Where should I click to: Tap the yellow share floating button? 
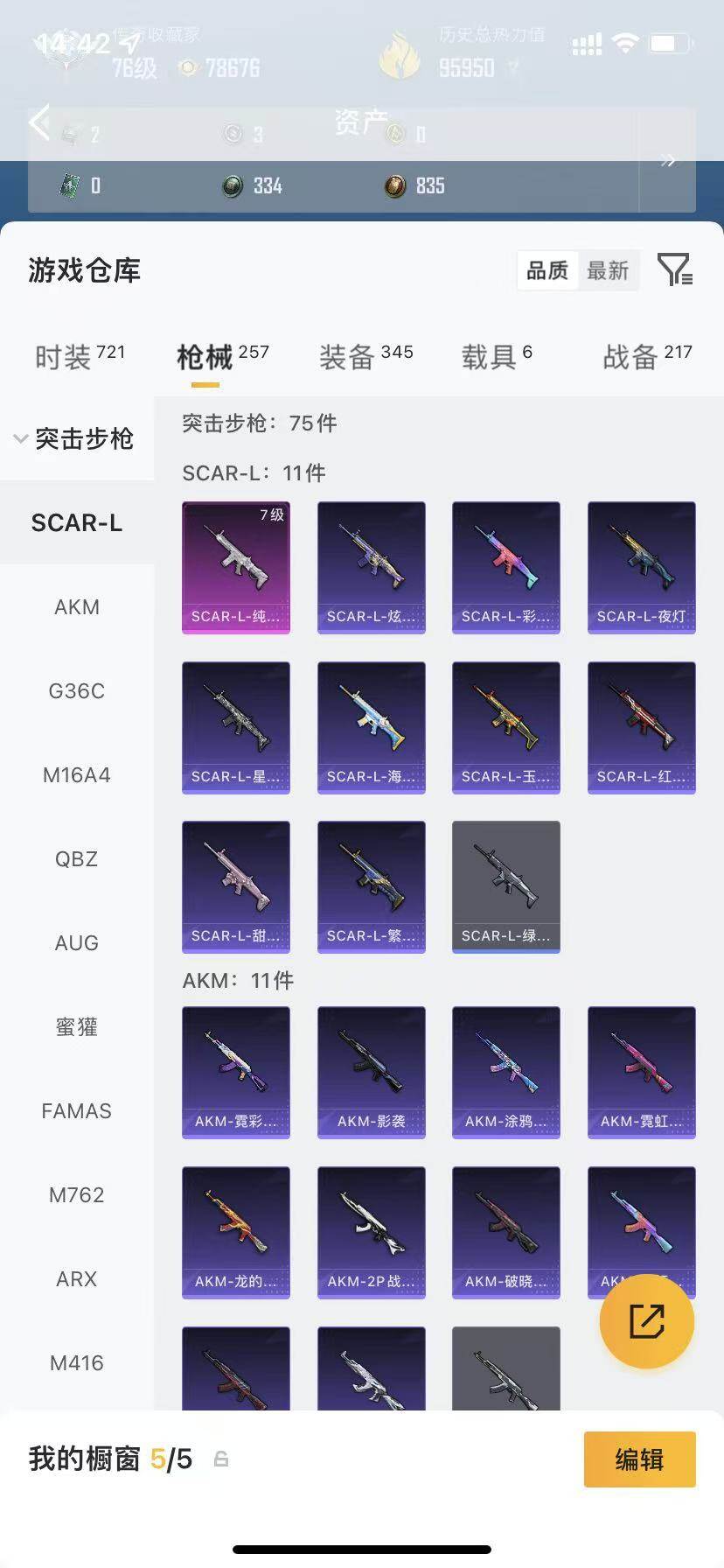tap(647, 1320)
